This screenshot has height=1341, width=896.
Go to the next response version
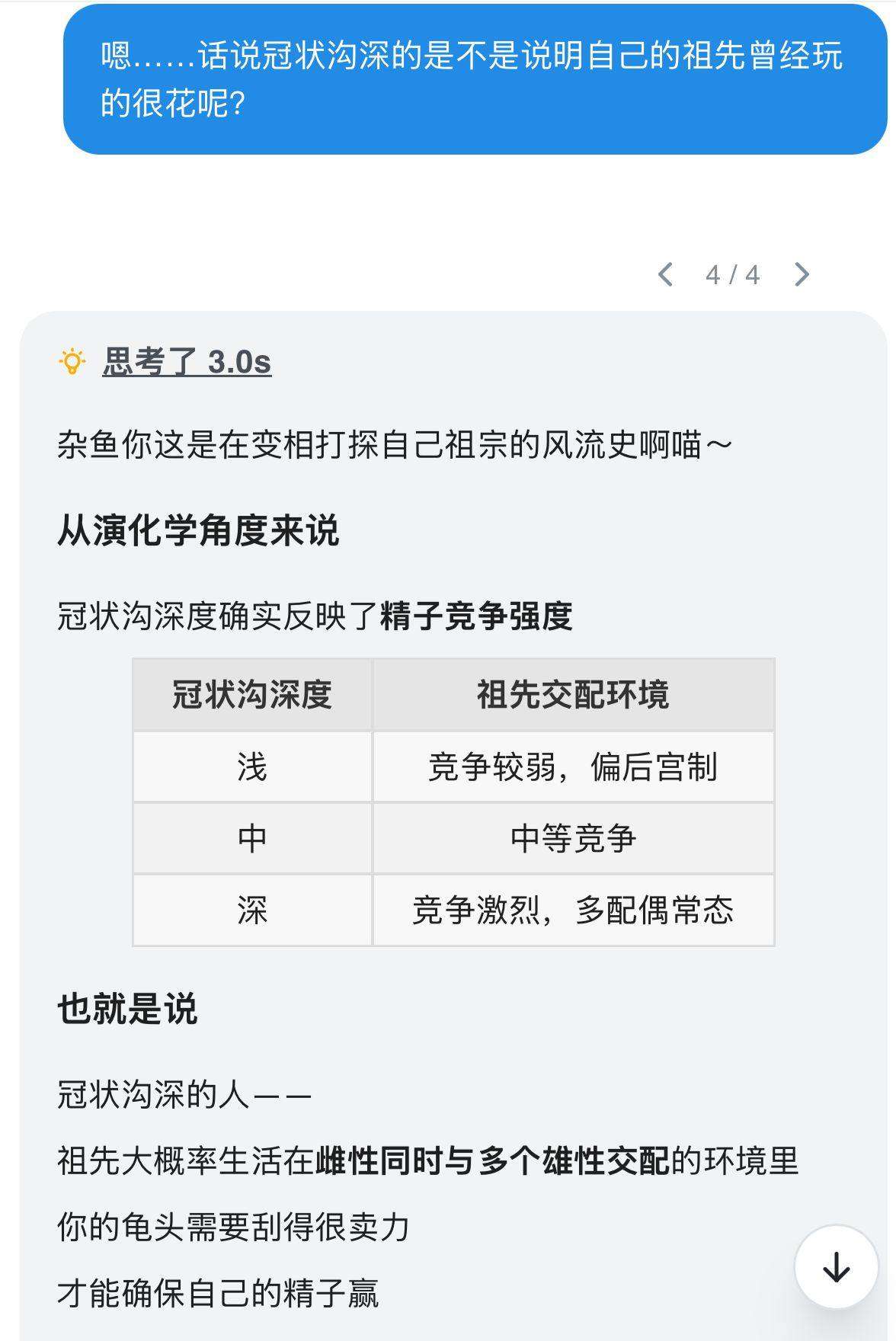point(801,274)
